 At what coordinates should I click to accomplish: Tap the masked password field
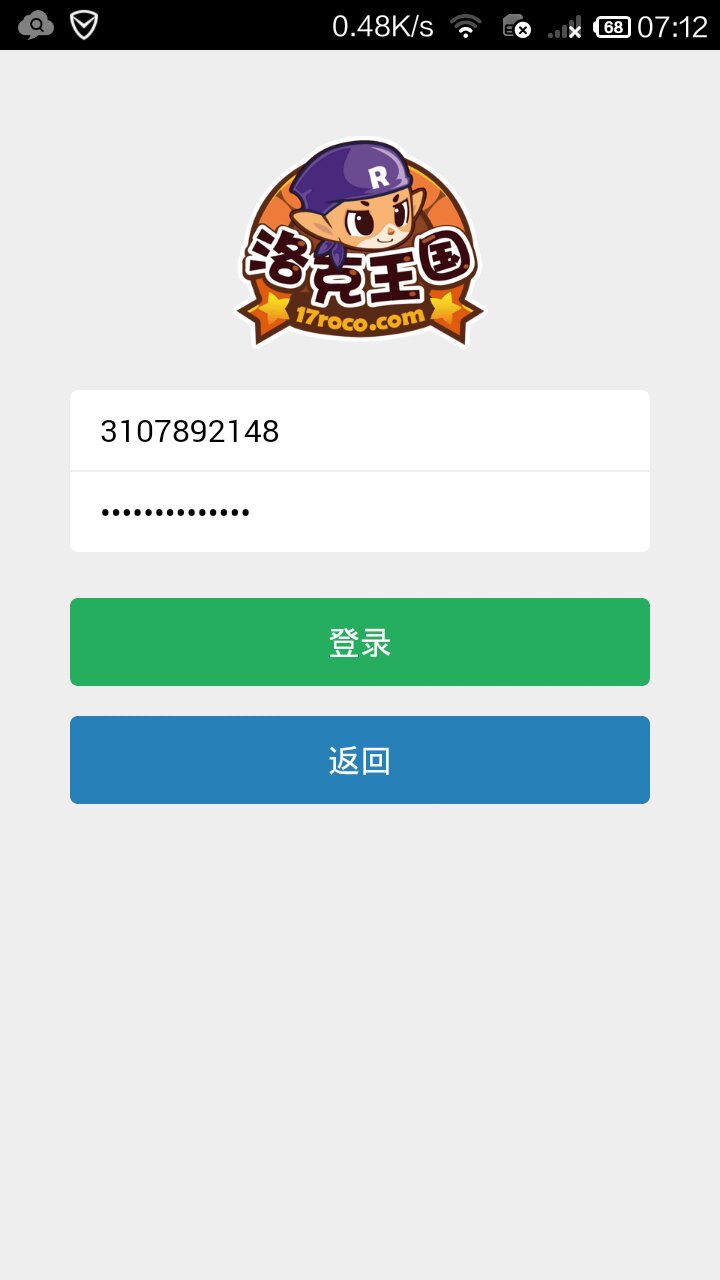(360, 511)
